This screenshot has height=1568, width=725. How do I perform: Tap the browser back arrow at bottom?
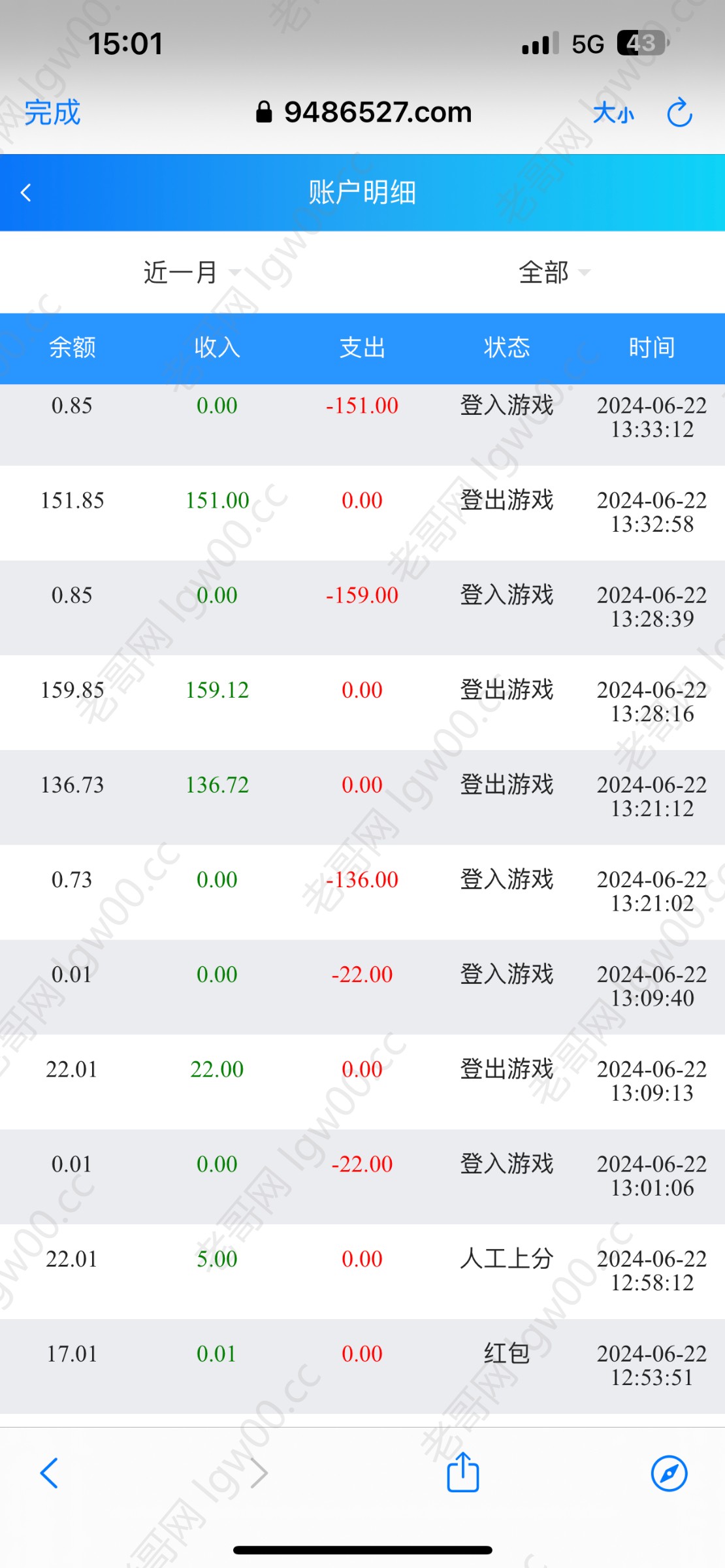tap(50, 1473)
